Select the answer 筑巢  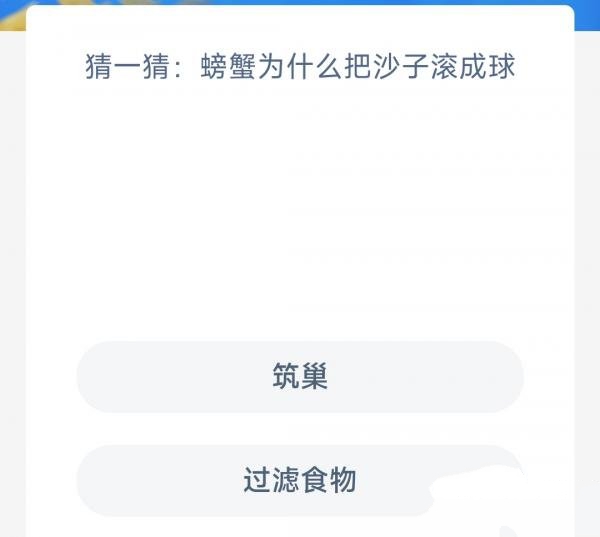coord(300,377)
